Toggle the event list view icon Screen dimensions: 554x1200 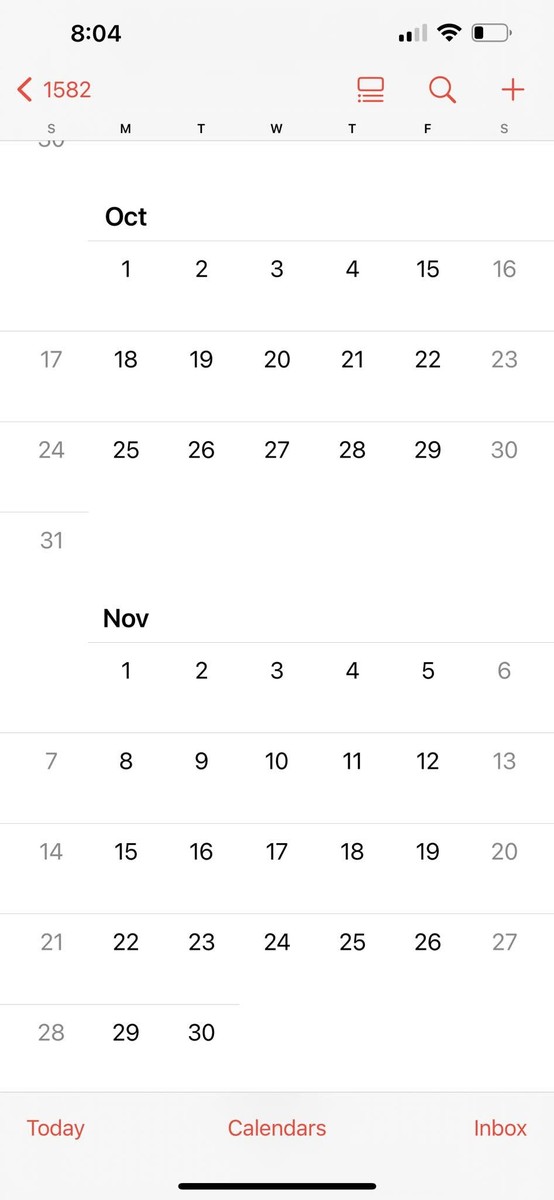pos(370,90)
